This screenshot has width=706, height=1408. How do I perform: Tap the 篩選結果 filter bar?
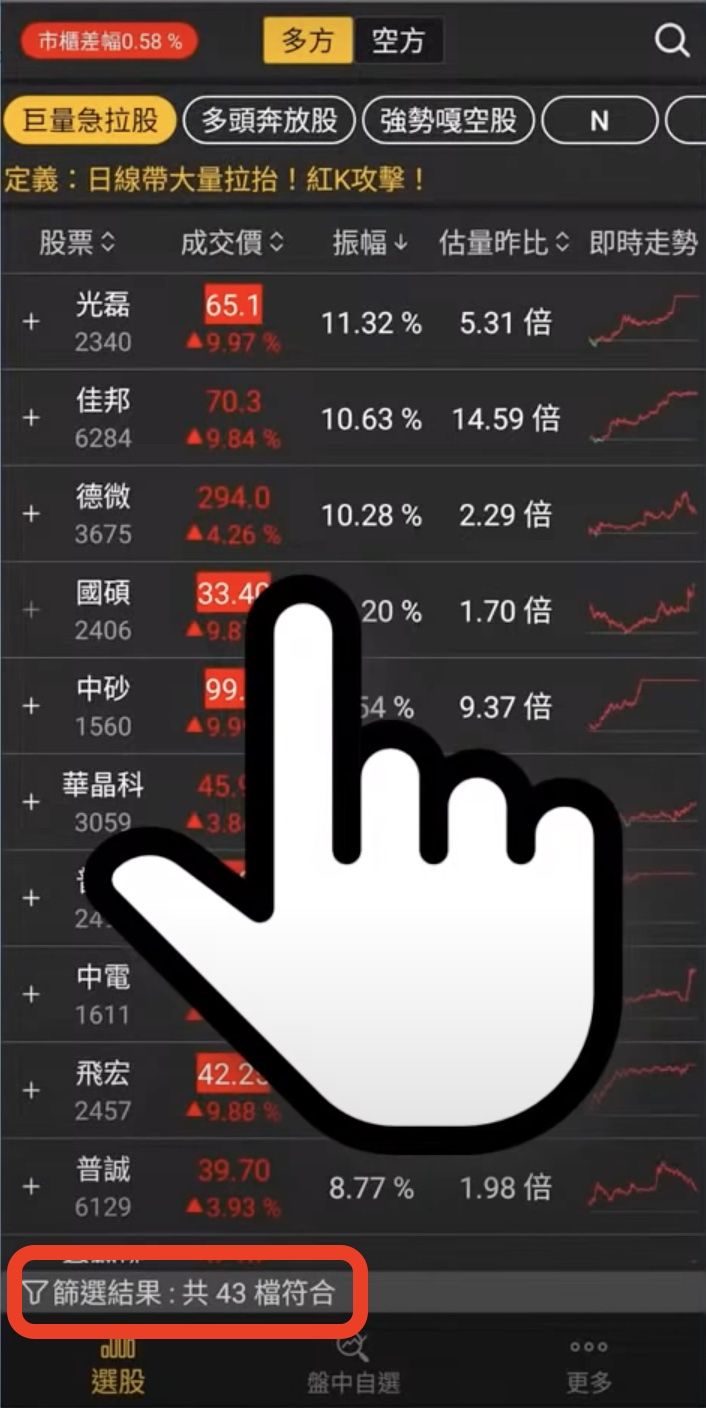[x=180, y=1293]
